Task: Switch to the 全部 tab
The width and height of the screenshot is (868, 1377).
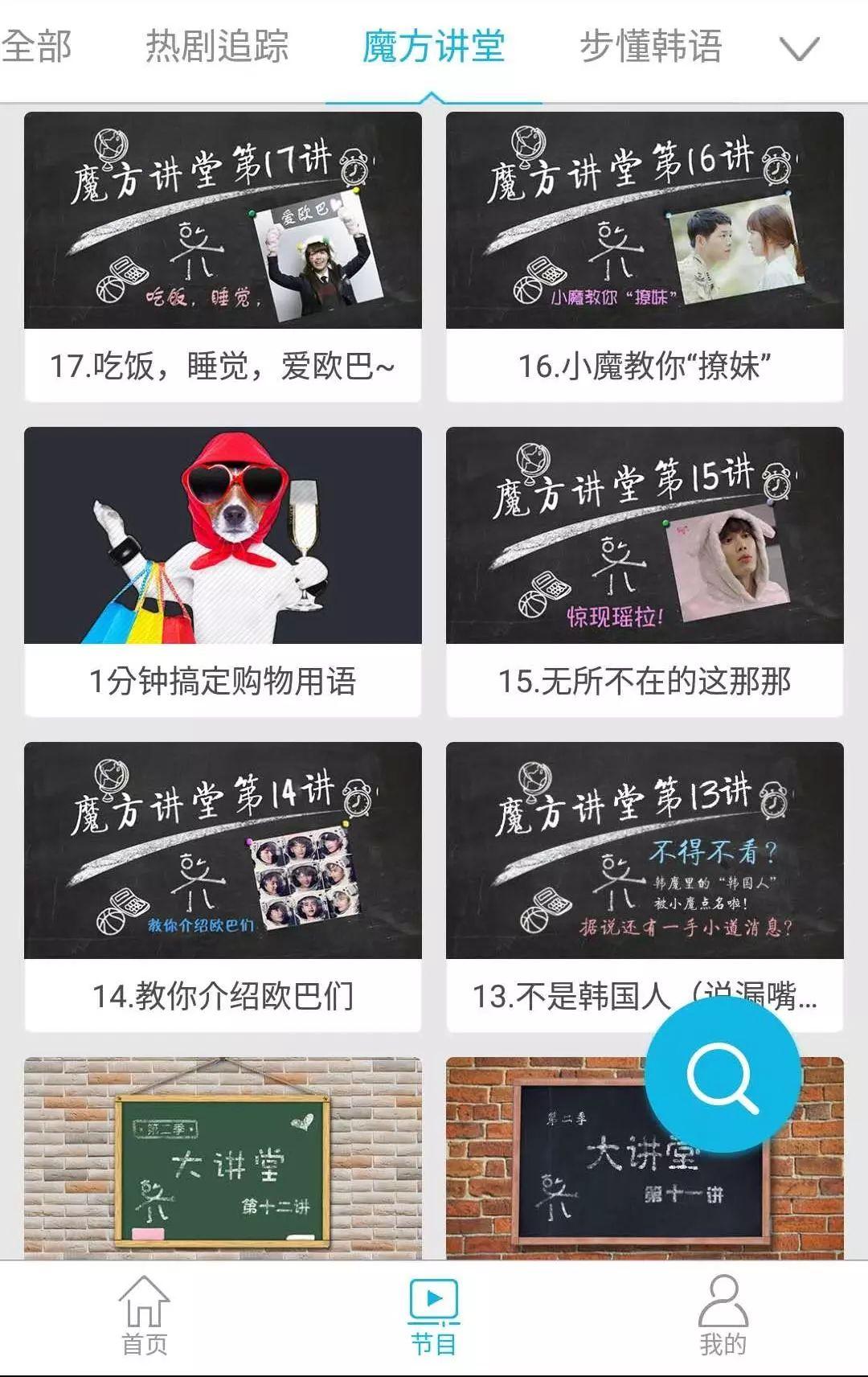Action: (36, 47)
